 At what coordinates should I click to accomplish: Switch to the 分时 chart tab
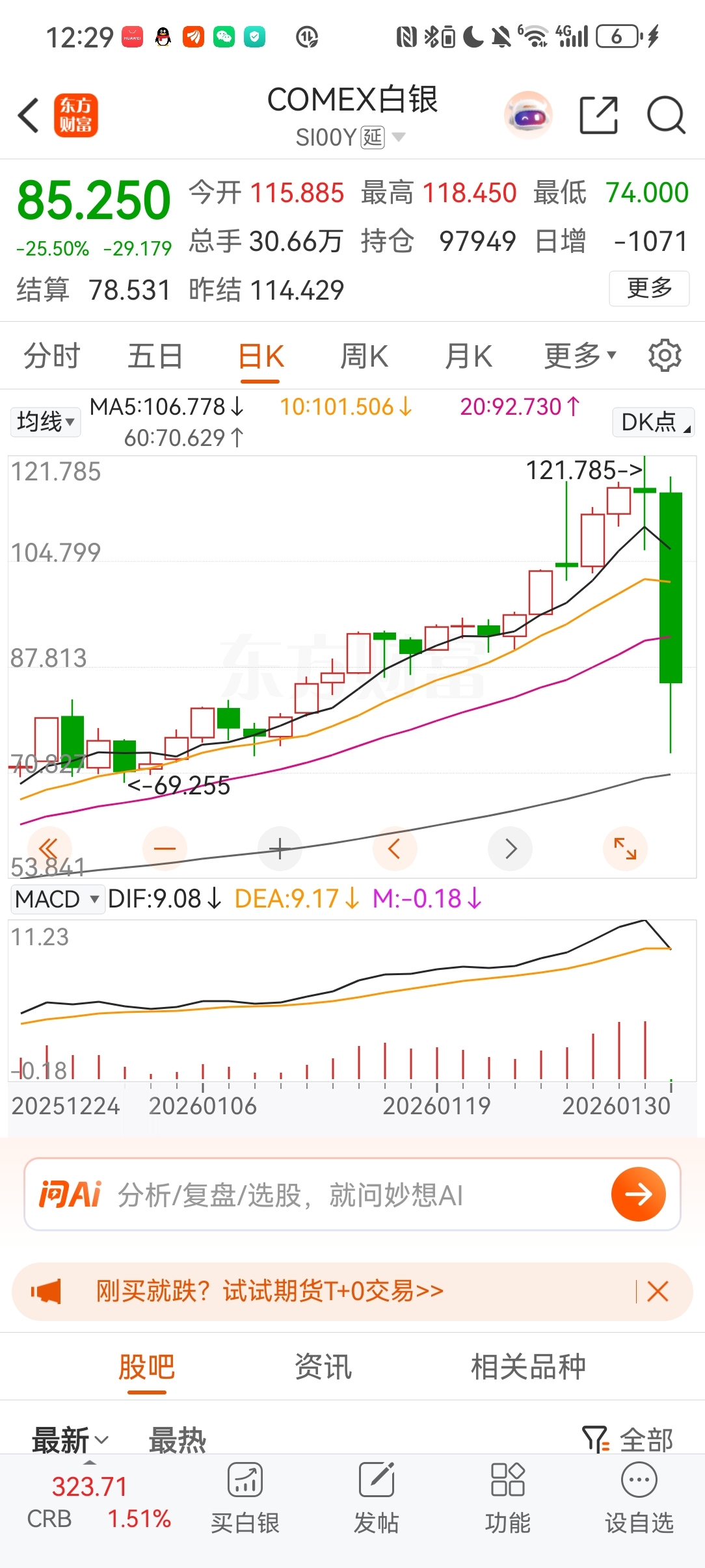pos(51,356)
